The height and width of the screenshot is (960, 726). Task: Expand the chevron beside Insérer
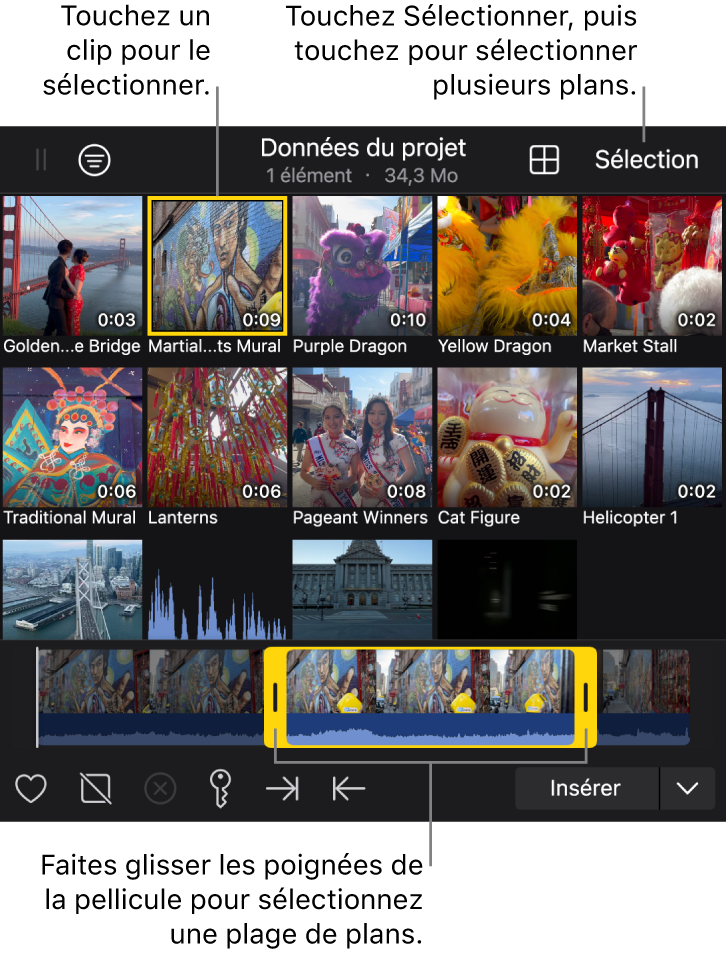(687, 788)
